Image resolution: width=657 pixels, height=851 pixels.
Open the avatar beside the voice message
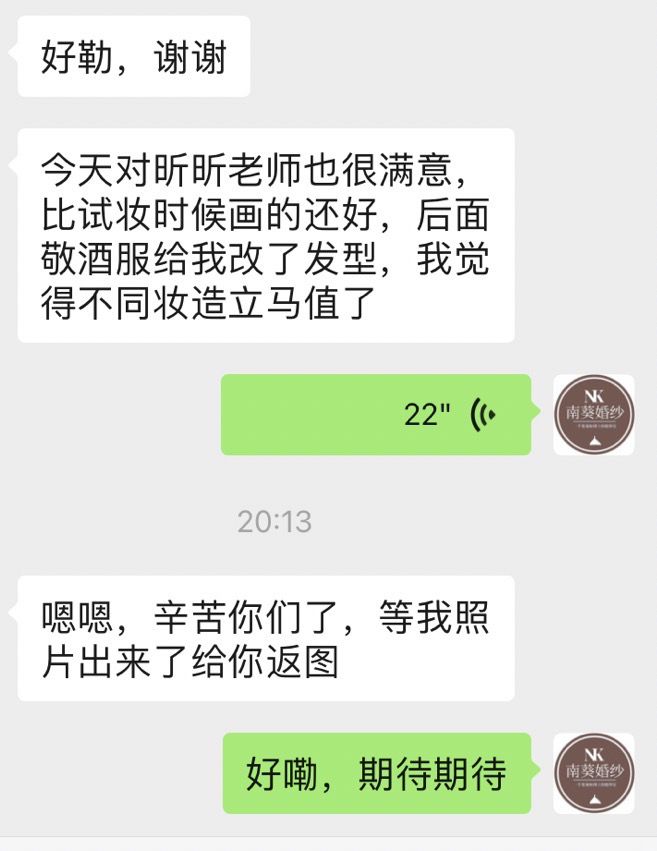click(594, 415)
